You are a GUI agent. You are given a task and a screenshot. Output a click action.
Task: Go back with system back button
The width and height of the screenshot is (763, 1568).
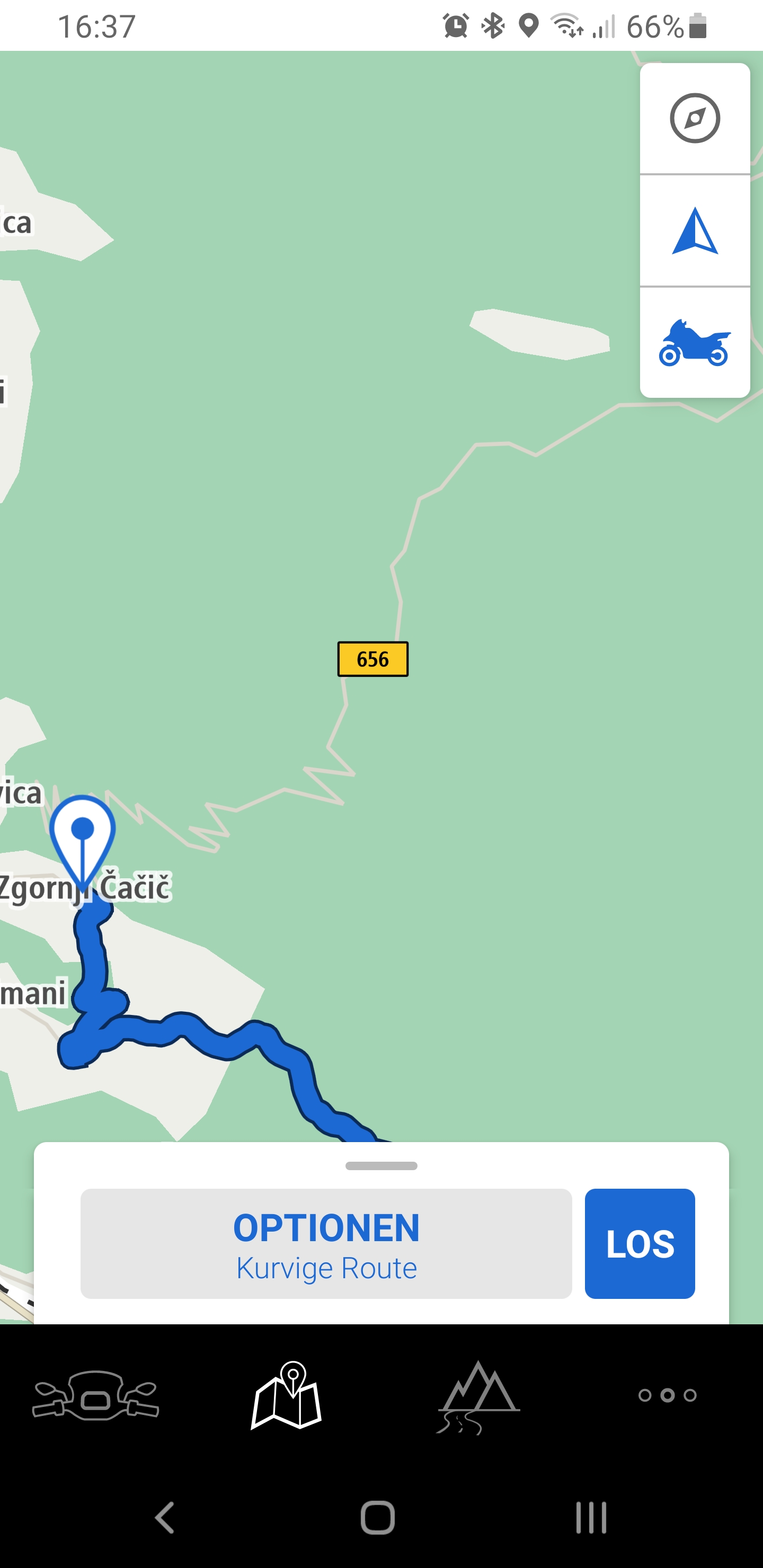pyautogui.click(x=165, y=1518)
